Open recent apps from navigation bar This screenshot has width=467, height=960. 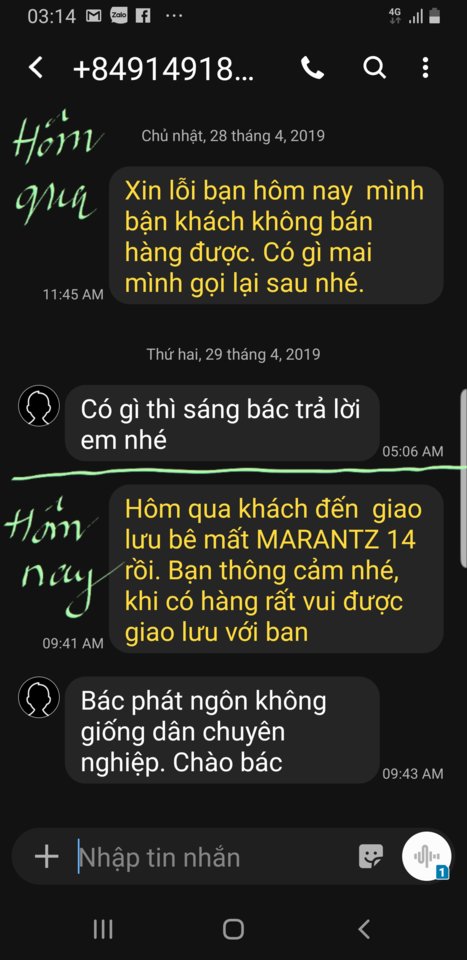point(102,929)
